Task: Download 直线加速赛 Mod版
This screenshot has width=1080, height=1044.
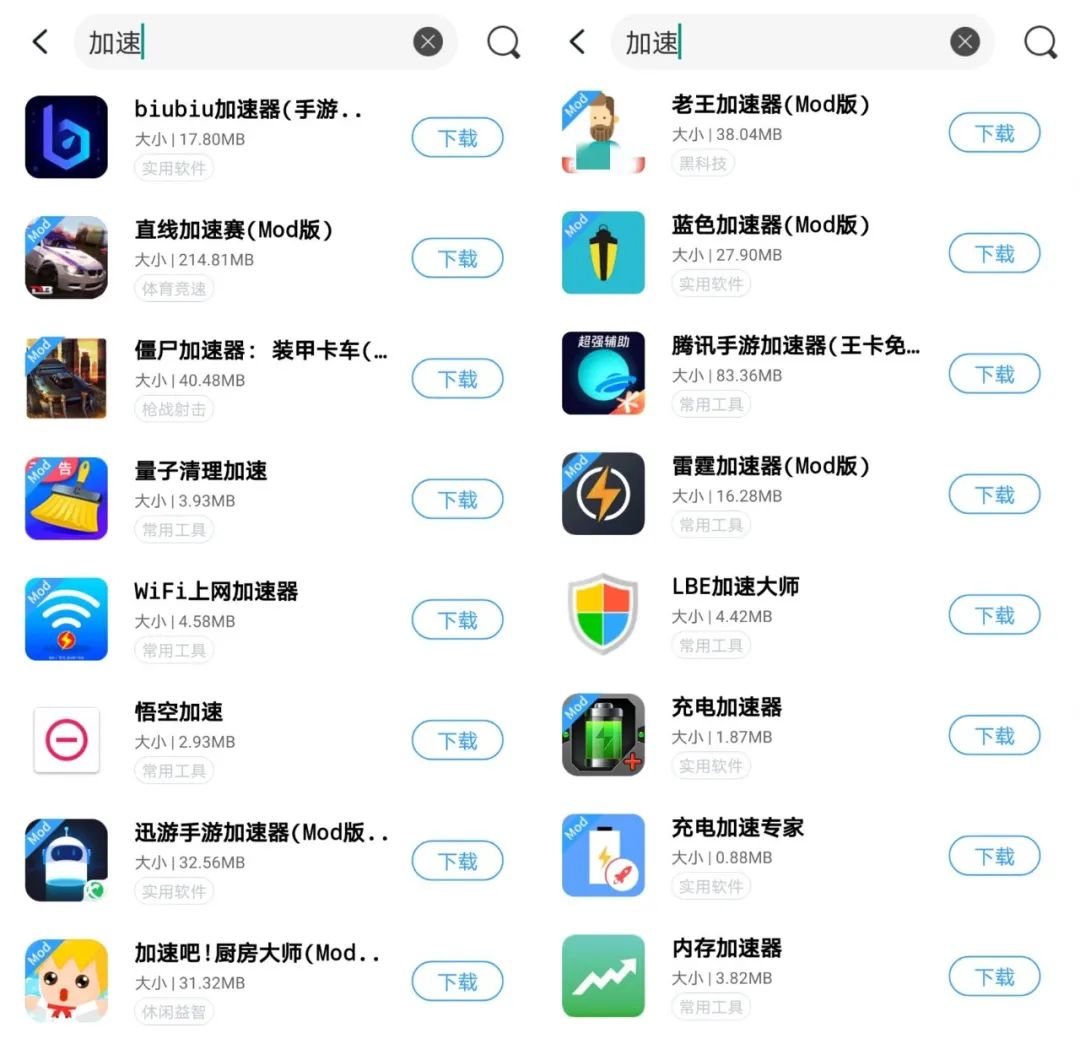Action: (x=457, y=259)
